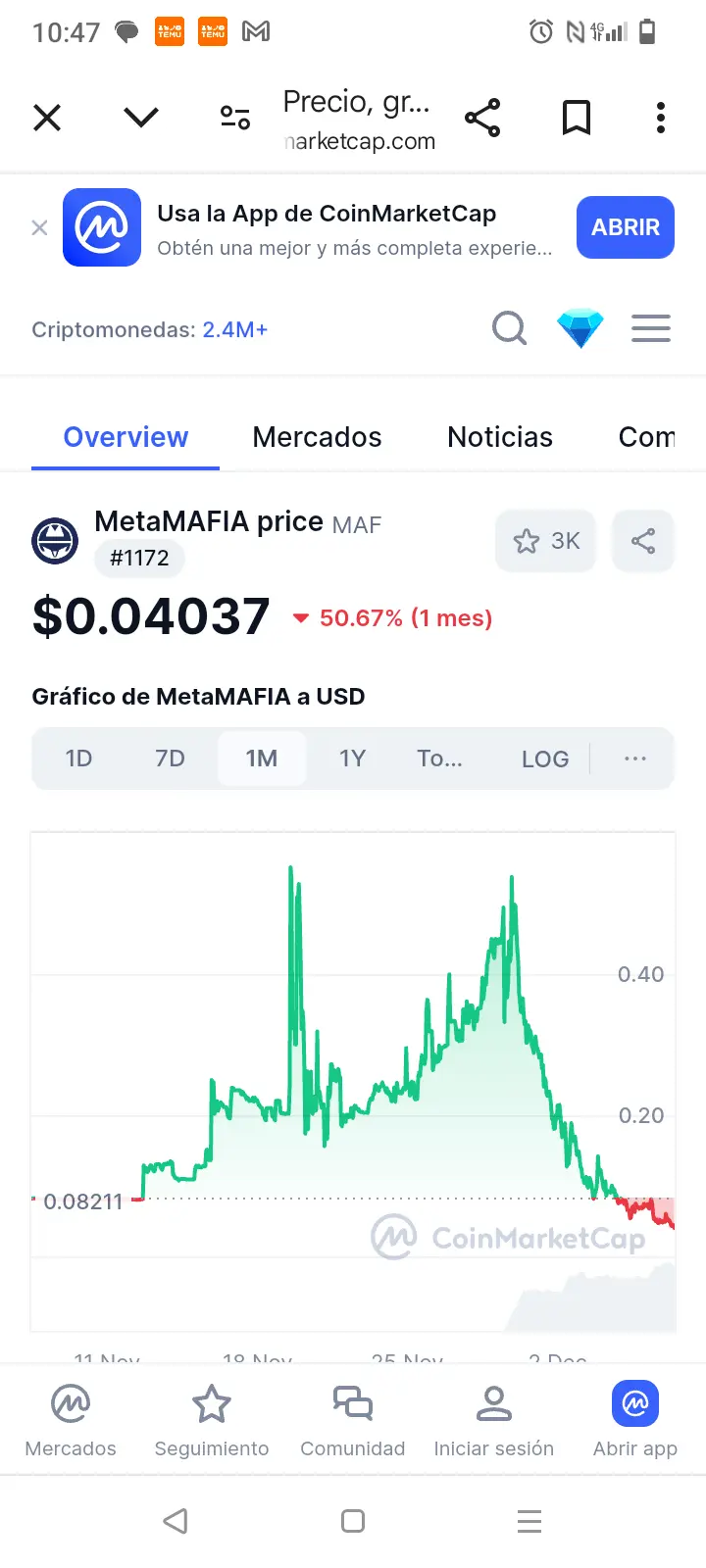Tap the blue diamond icon
Viewport: 706px width, 1568px height.
[x=580, y=328]
